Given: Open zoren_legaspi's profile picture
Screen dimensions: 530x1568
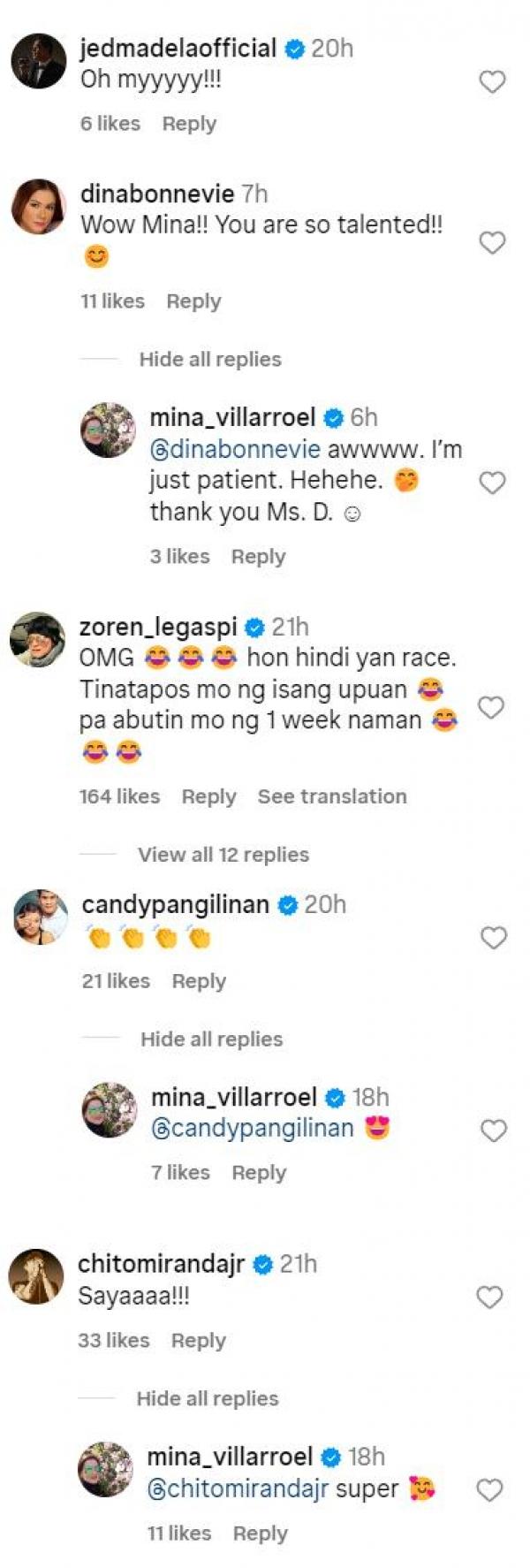Looking at the screenshot, I should [37, 639].
